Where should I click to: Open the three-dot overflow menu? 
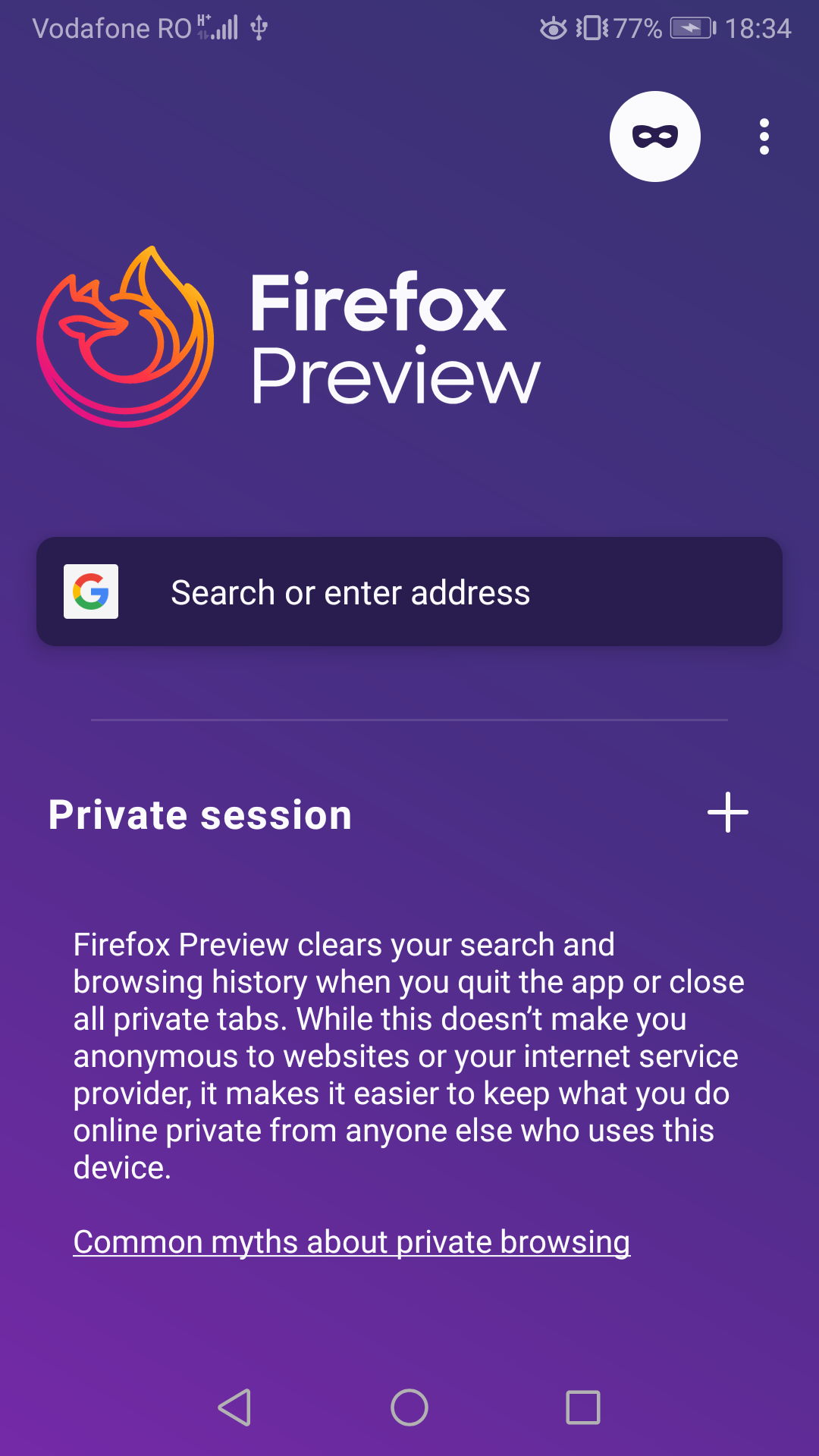(764, 136)
